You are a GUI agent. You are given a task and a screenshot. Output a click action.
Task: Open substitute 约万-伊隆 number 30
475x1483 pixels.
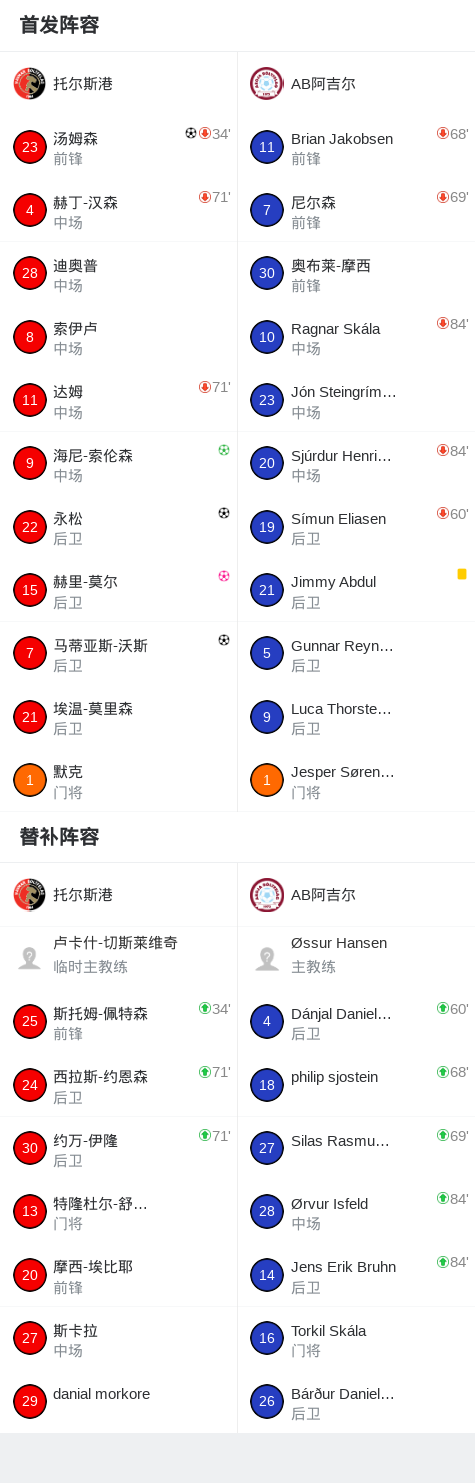118,1149
